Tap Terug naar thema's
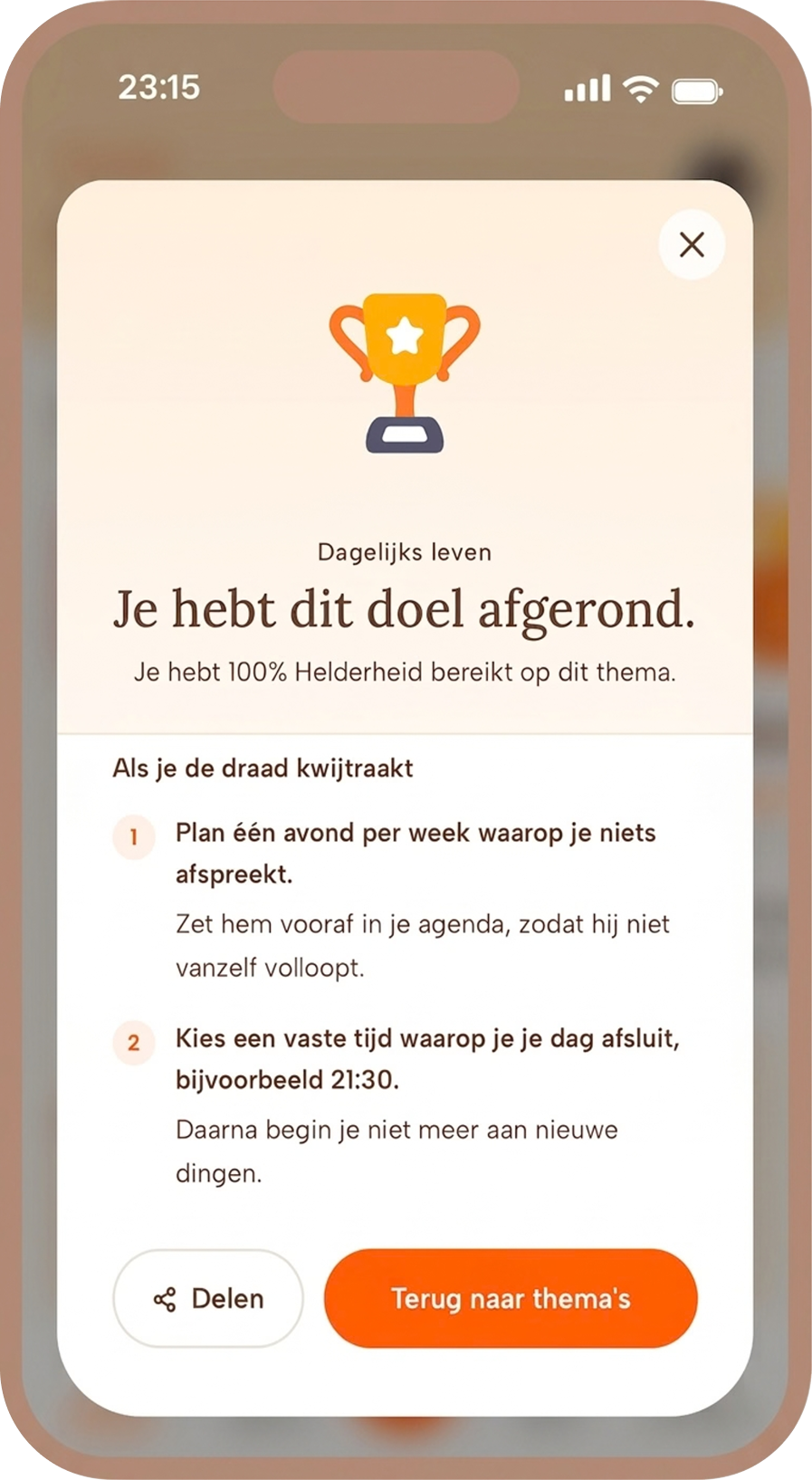 click(511, 1298)
